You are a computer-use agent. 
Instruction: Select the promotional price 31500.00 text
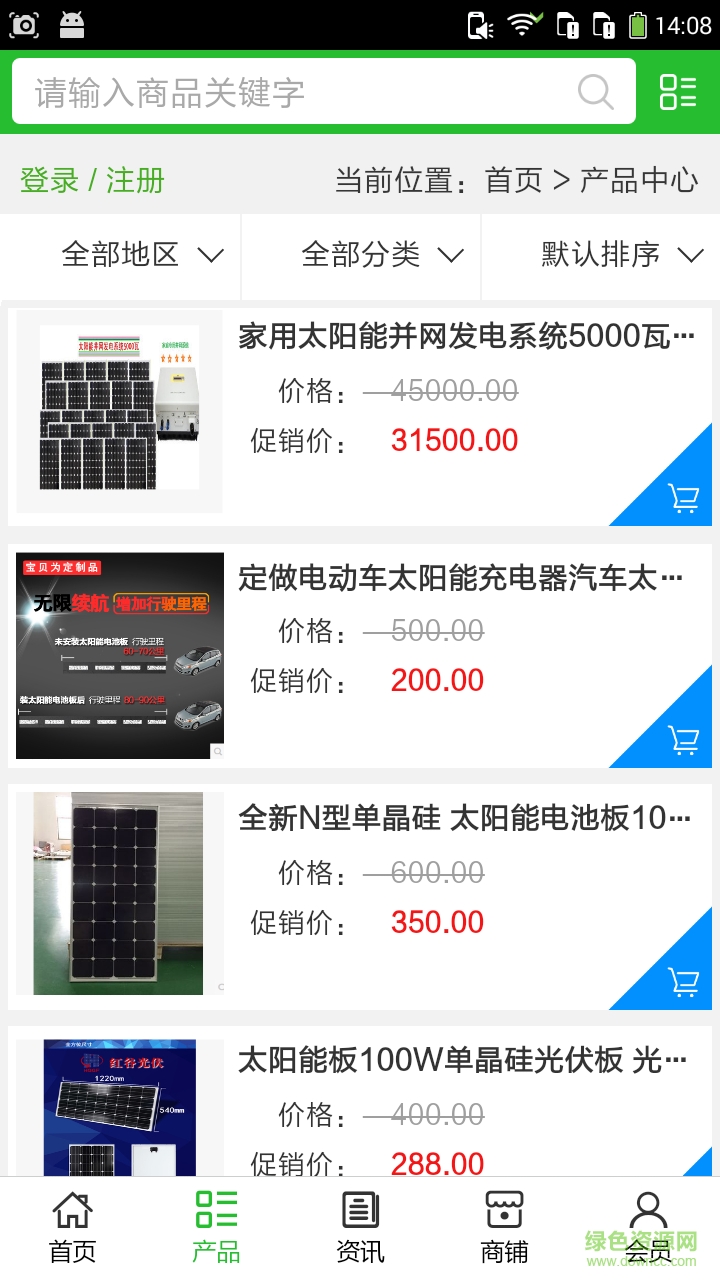pyautogui.click(x=454, y=440)
